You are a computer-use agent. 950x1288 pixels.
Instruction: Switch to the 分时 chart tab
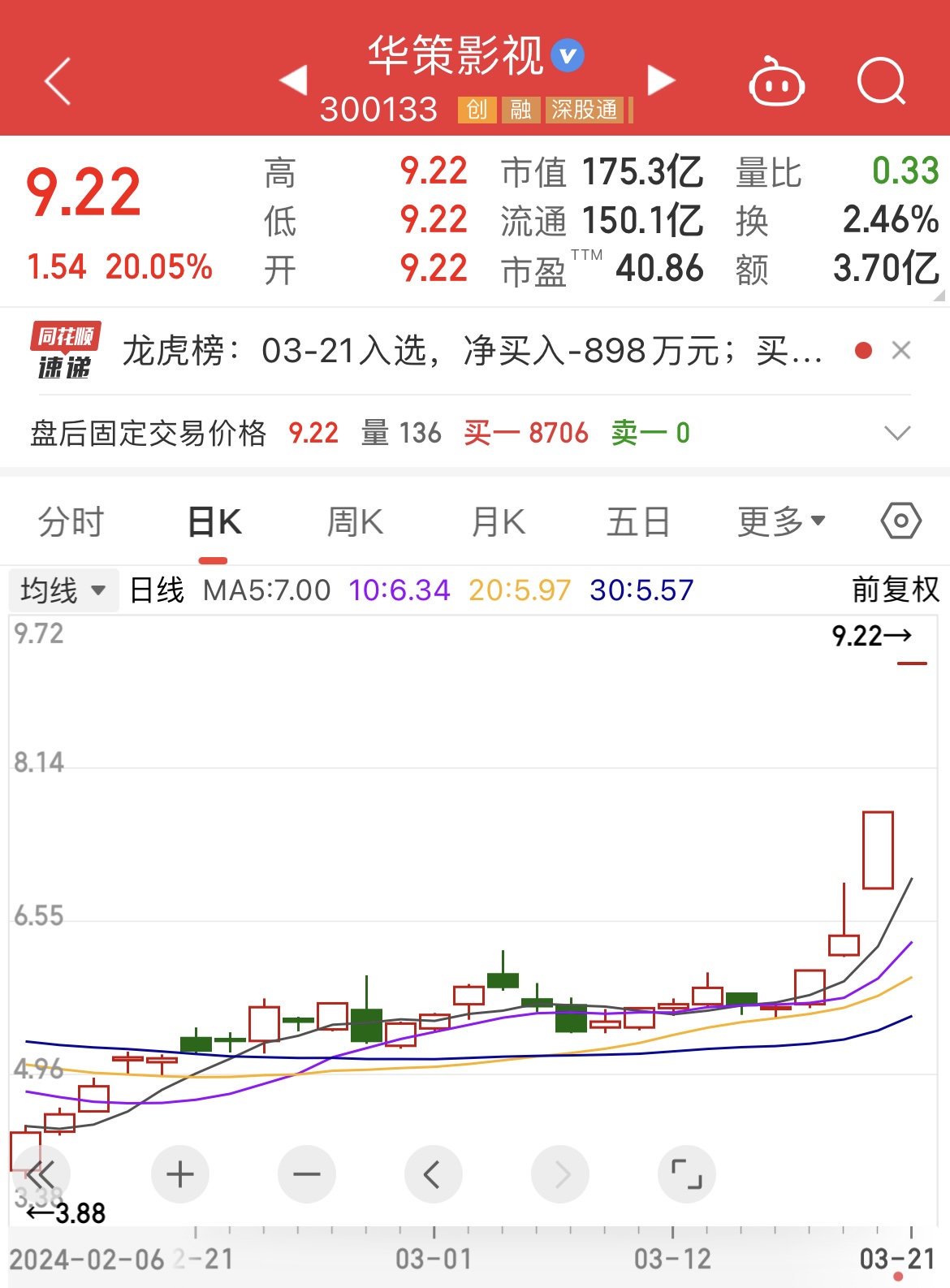tap(71, 521)
